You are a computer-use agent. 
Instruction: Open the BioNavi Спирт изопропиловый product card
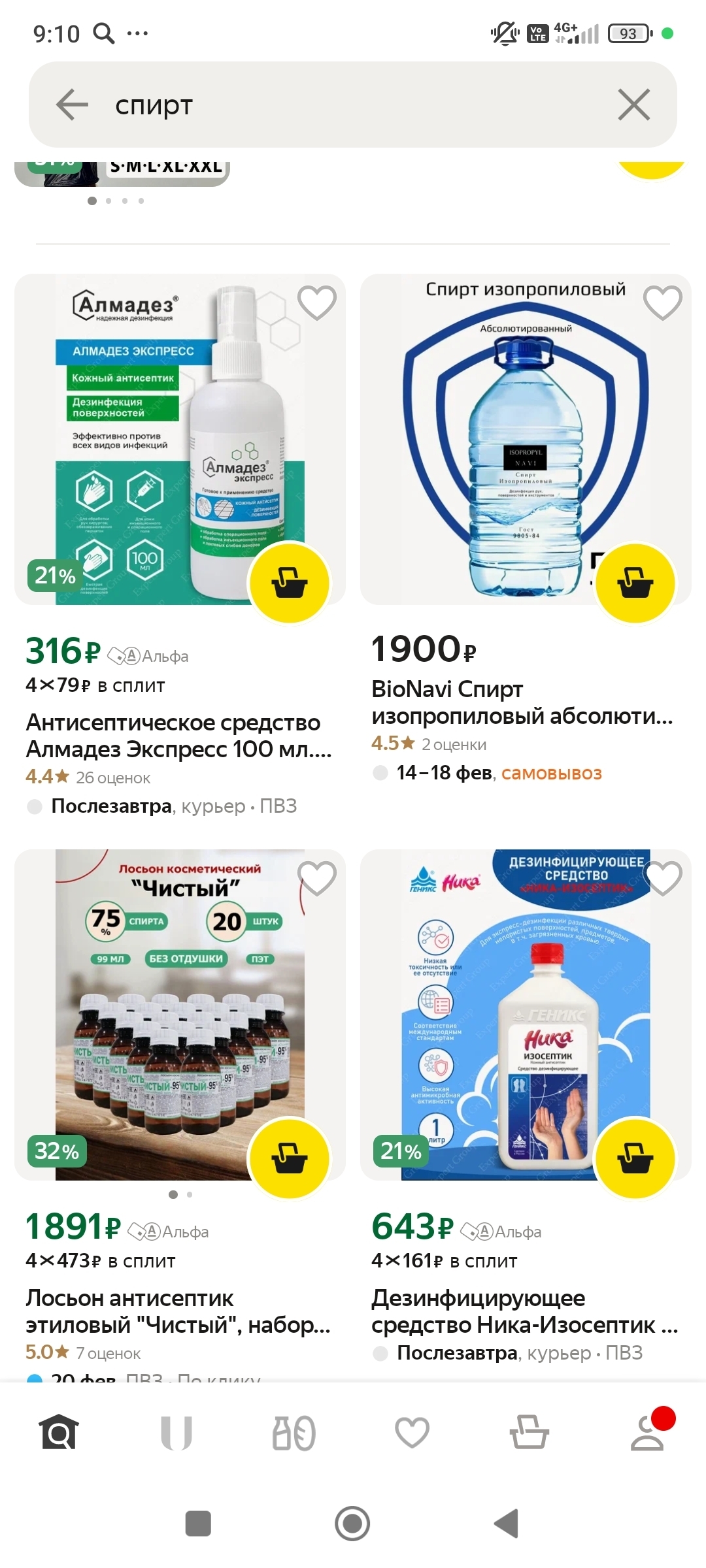point(522,702)
